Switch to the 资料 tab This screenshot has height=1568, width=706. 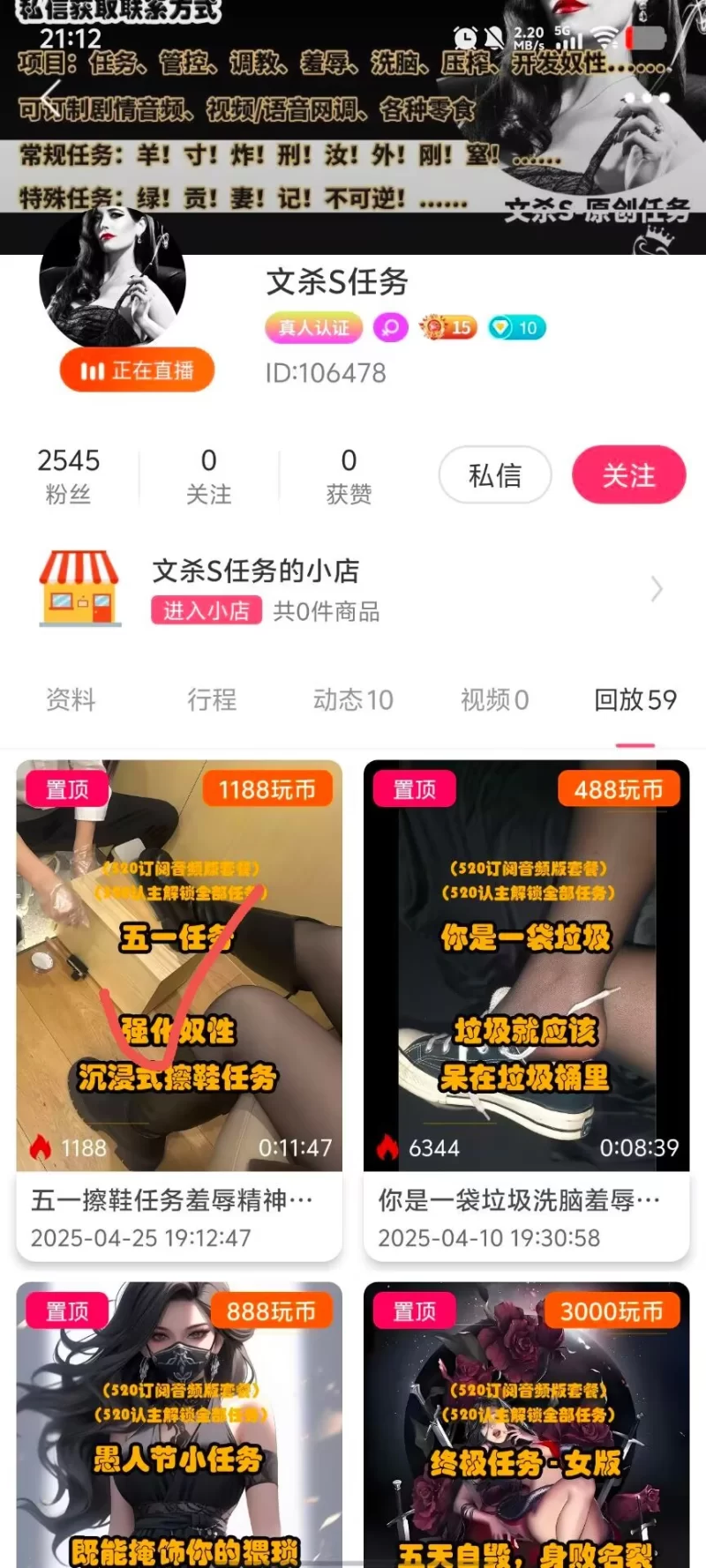pos(71,700)
